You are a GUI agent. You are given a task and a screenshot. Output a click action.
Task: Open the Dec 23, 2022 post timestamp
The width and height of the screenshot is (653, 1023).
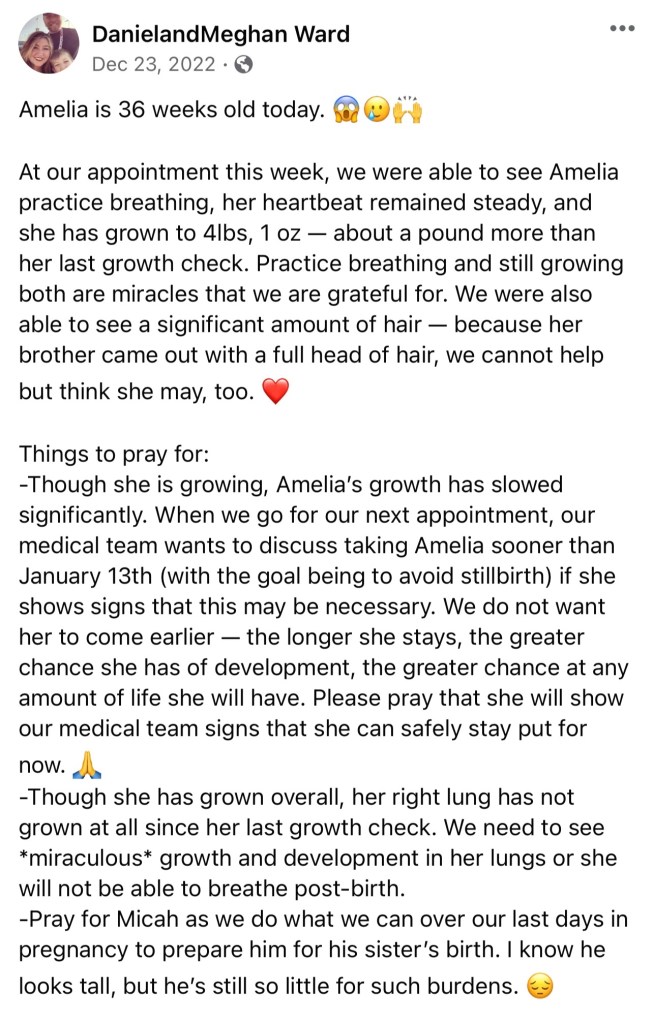tap(153, 64)
